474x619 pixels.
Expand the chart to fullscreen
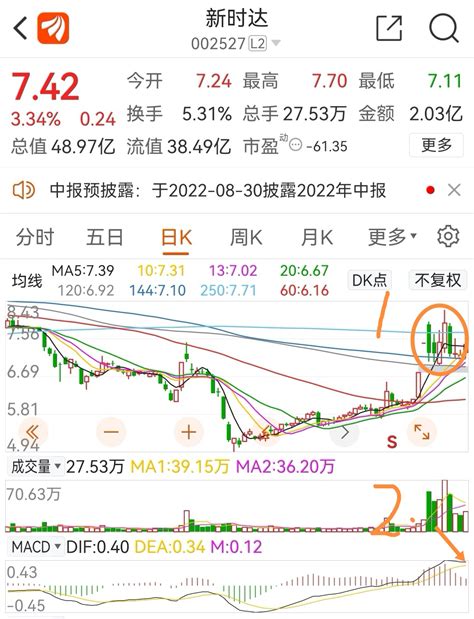pyautogui.click(x=422, y=431)
